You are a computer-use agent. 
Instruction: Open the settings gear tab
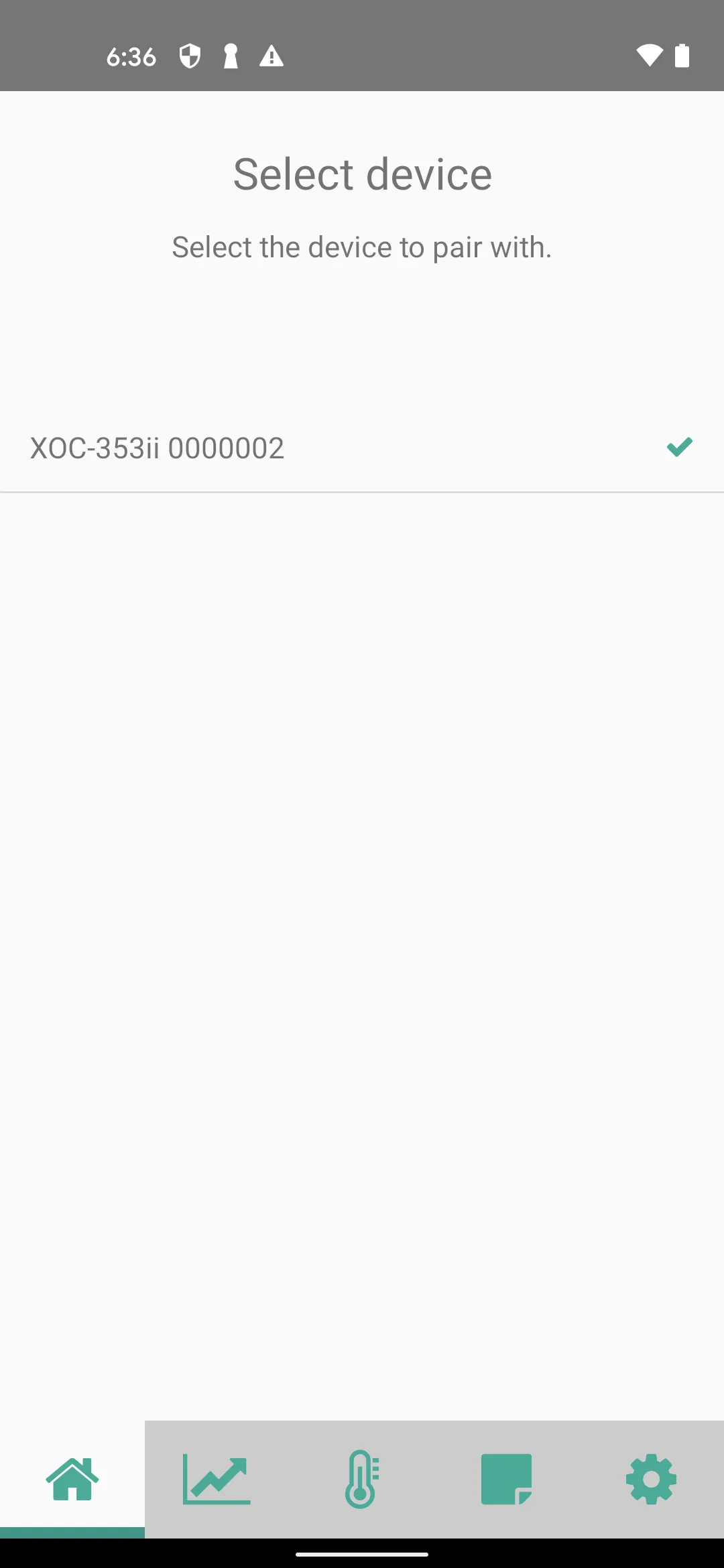pos(651,1479)
